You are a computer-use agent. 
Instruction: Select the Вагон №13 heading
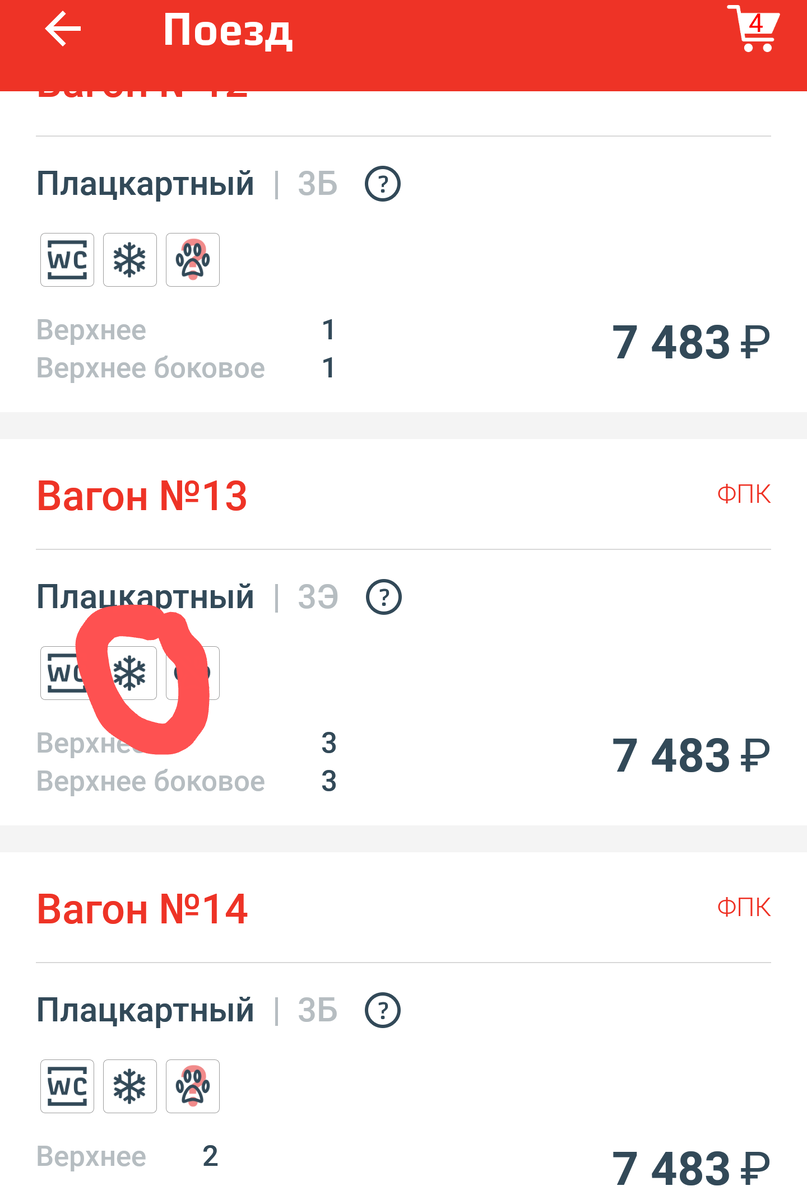[141, 495]
